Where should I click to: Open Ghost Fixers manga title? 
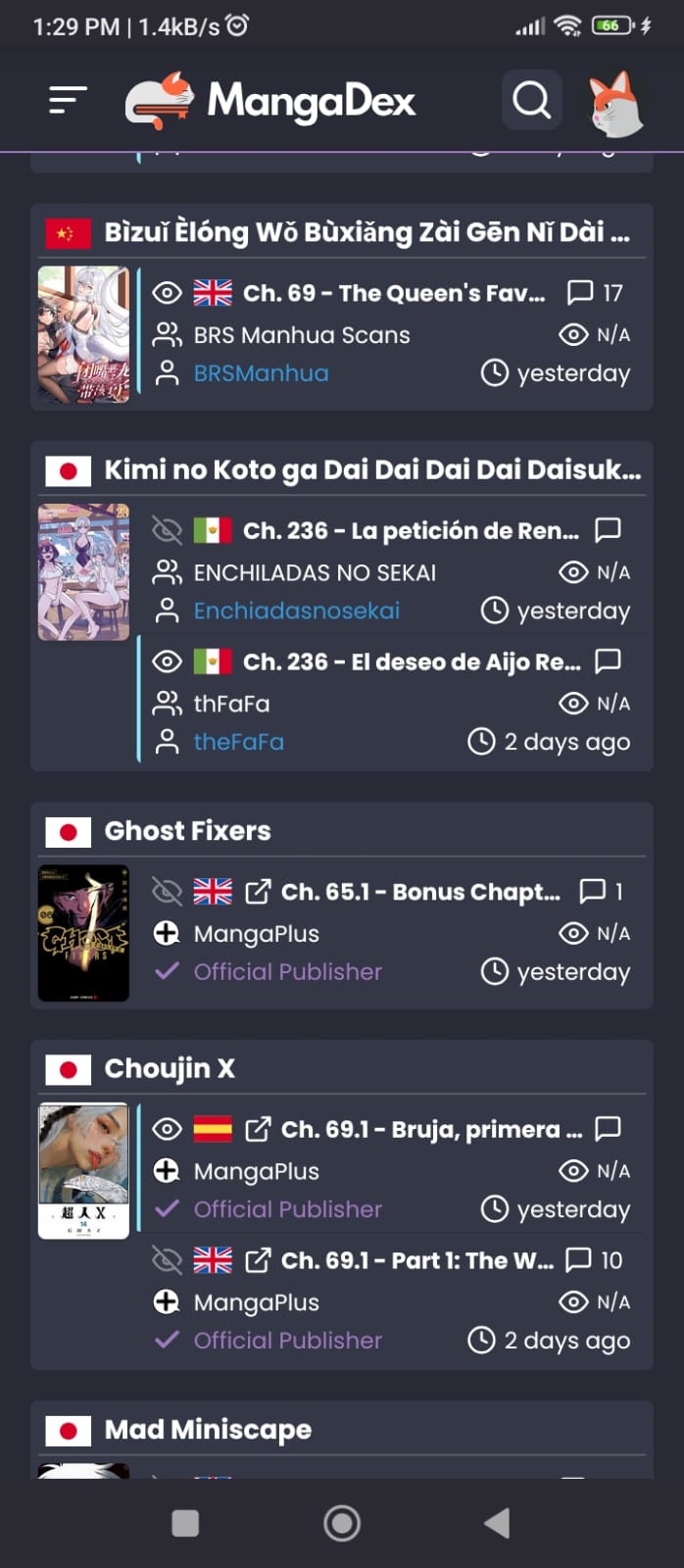(188, 831)
